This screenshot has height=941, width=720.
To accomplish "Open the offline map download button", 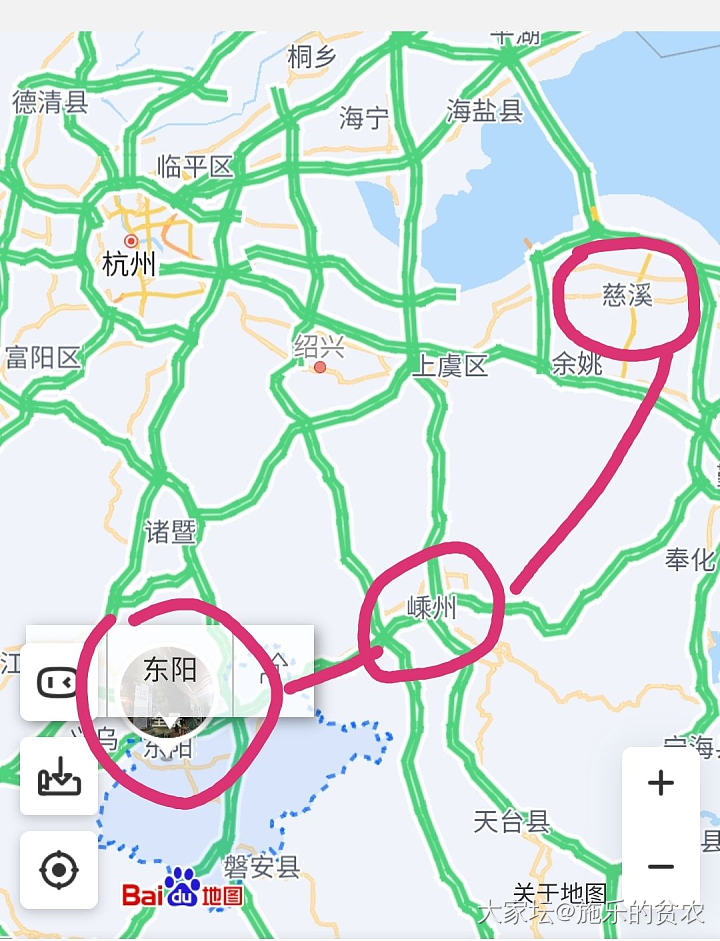I will pos(59,776).
